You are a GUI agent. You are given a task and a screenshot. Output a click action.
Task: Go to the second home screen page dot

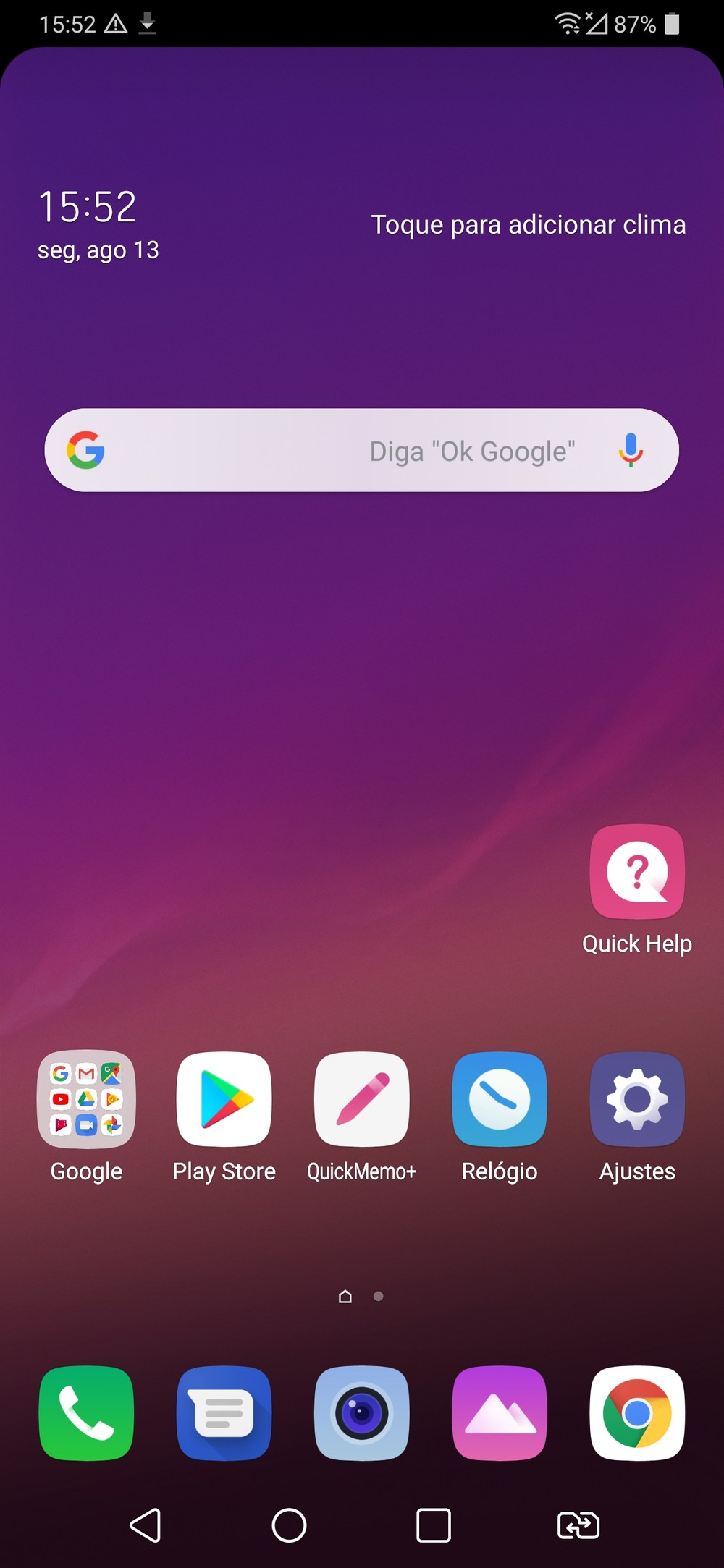point(378,1296)
